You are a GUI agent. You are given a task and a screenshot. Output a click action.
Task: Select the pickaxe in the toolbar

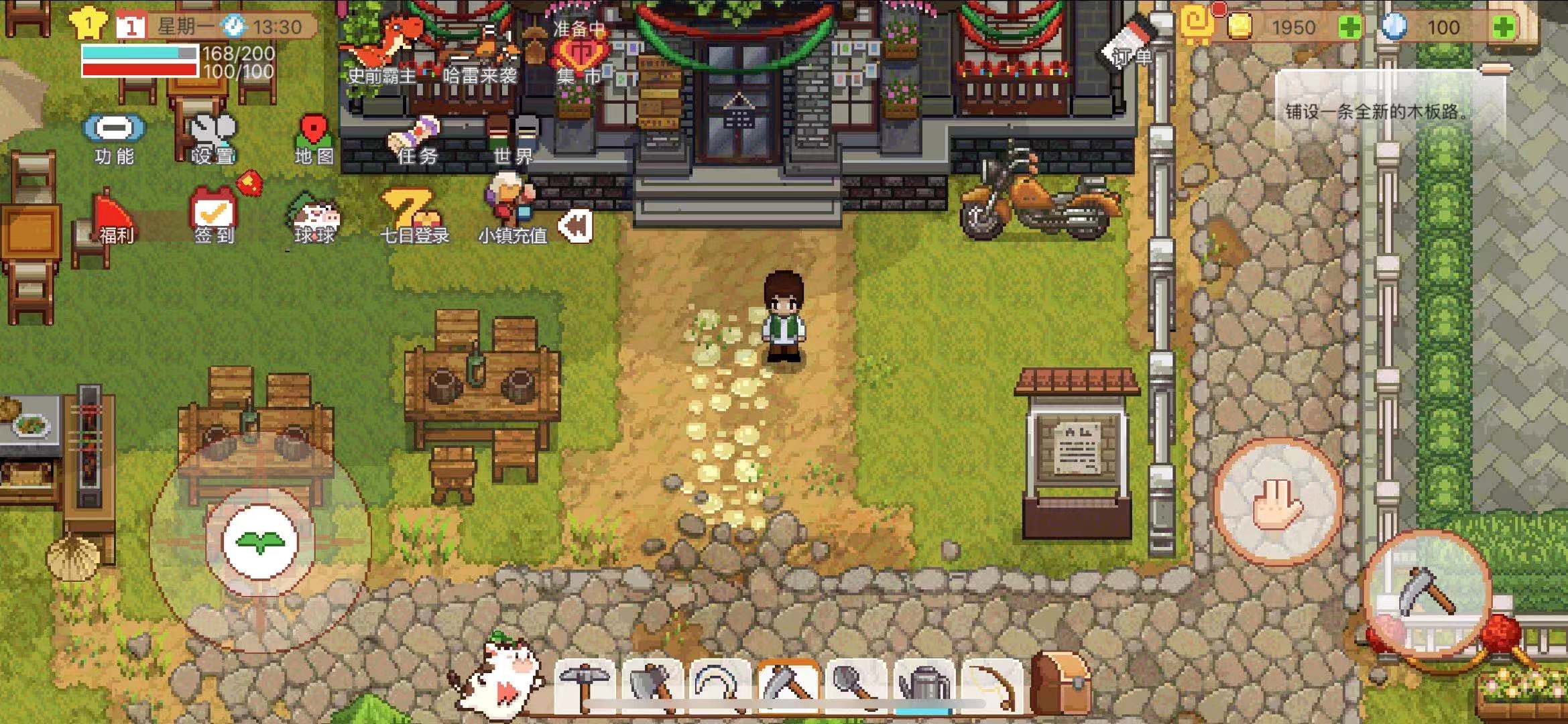pyautogui.click(x=585, y=685)
